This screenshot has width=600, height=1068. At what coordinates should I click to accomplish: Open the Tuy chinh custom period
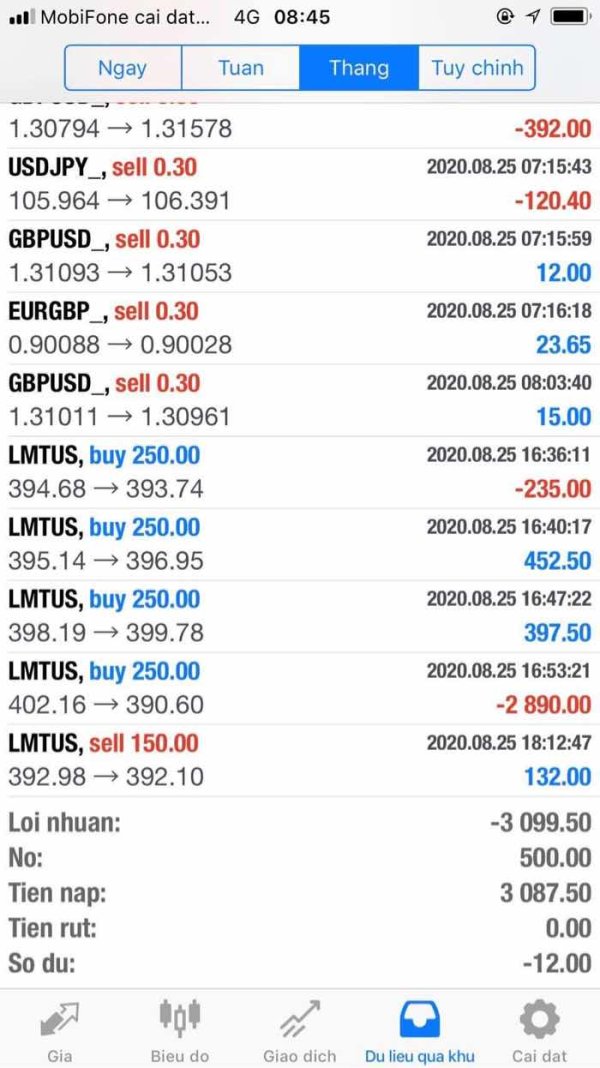pyautogui.click(x=477, y=68)
